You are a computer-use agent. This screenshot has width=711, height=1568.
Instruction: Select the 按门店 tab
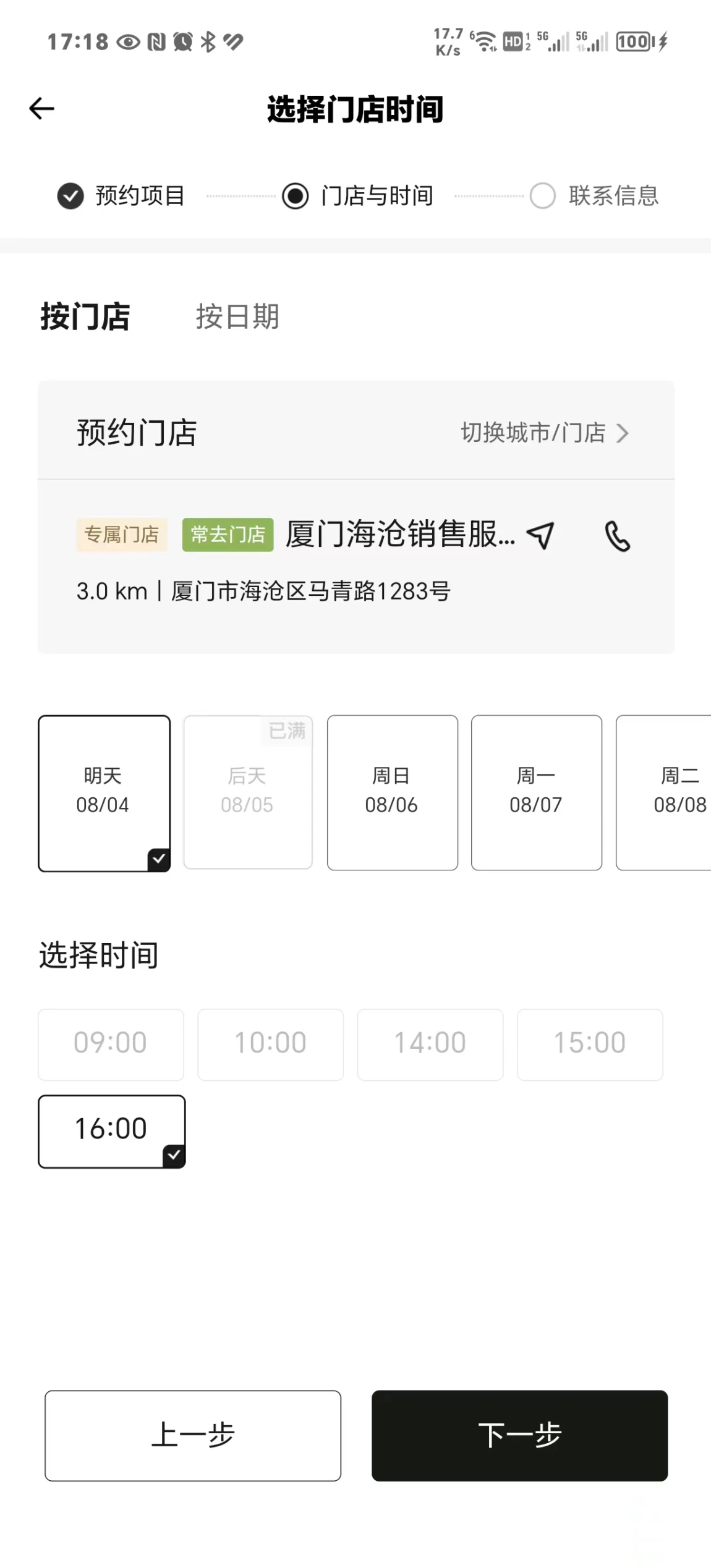coord(85,316)
